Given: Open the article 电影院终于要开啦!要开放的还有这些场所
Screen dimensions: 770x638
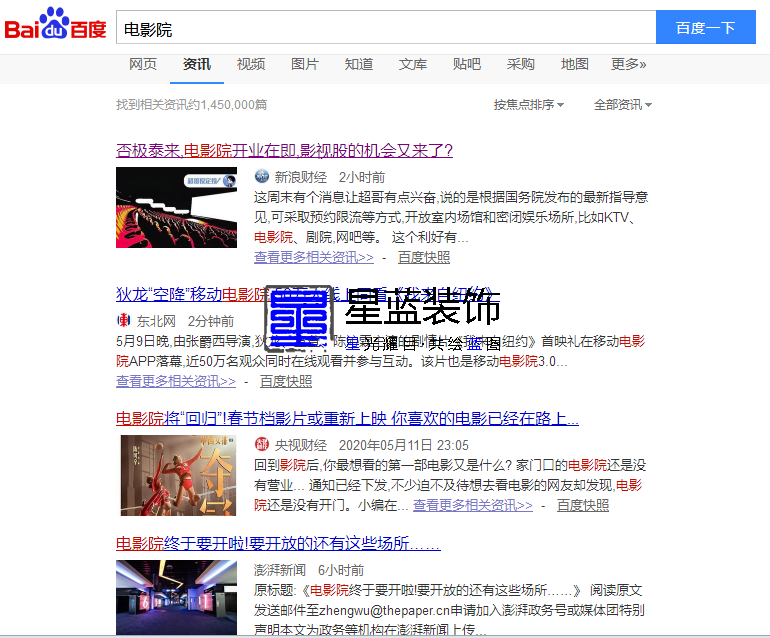Looking at the screenshot, I should tap(278, 544).
